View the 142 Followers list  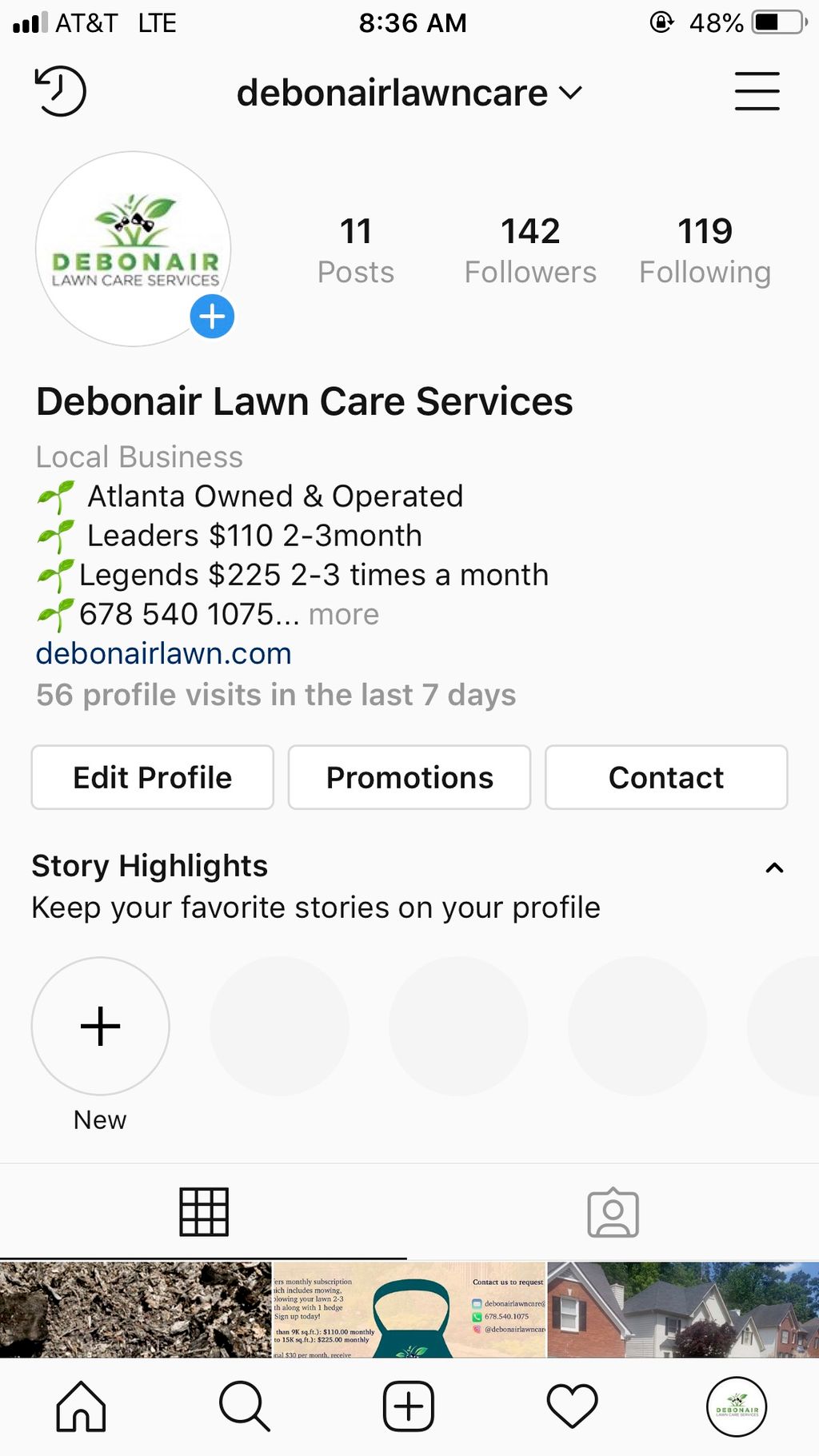coord(530,250)
